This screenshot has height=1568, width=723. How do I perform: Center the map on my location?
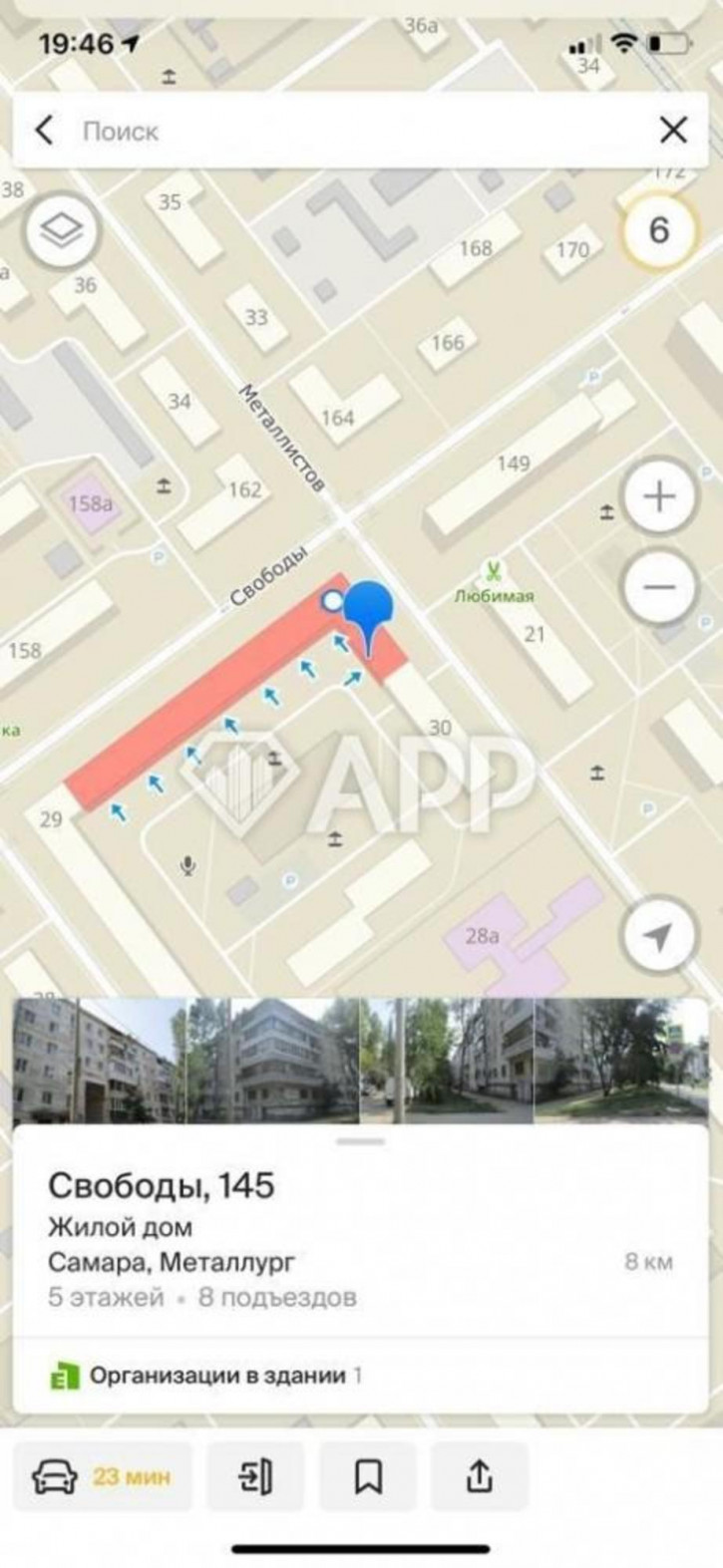657,936
